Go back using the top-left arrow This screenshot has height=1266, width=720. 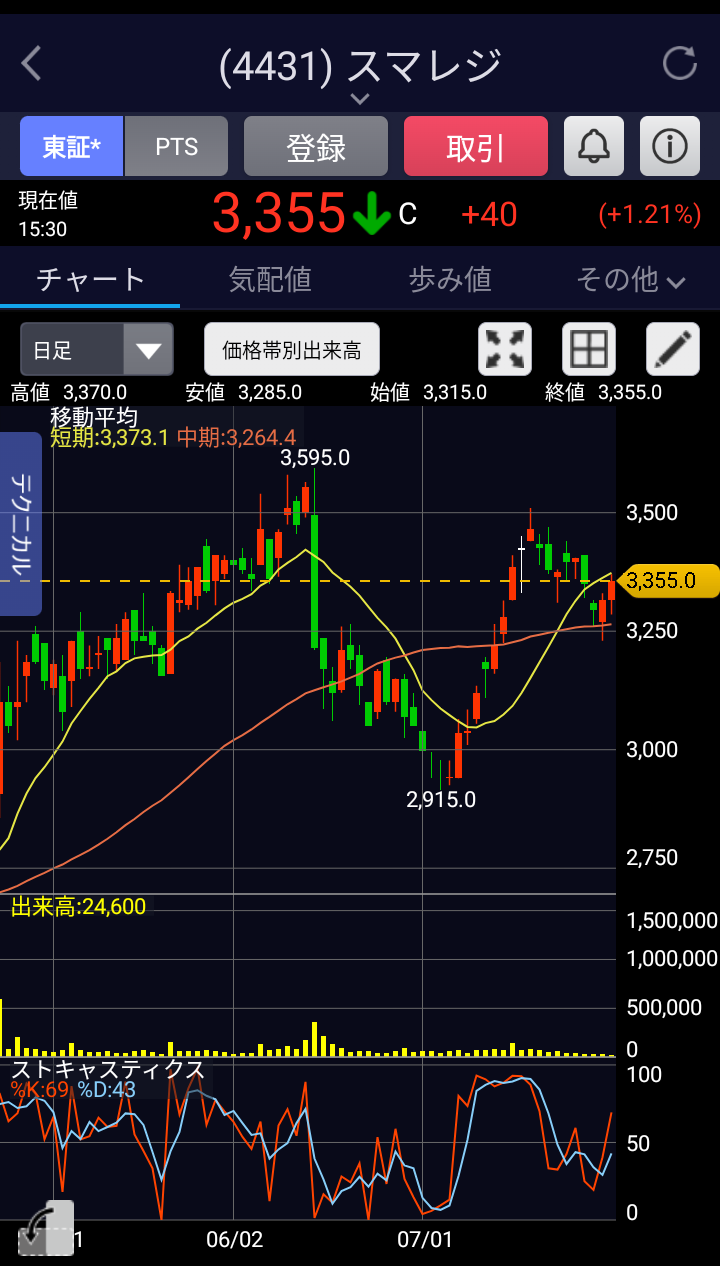coord(32,64)
